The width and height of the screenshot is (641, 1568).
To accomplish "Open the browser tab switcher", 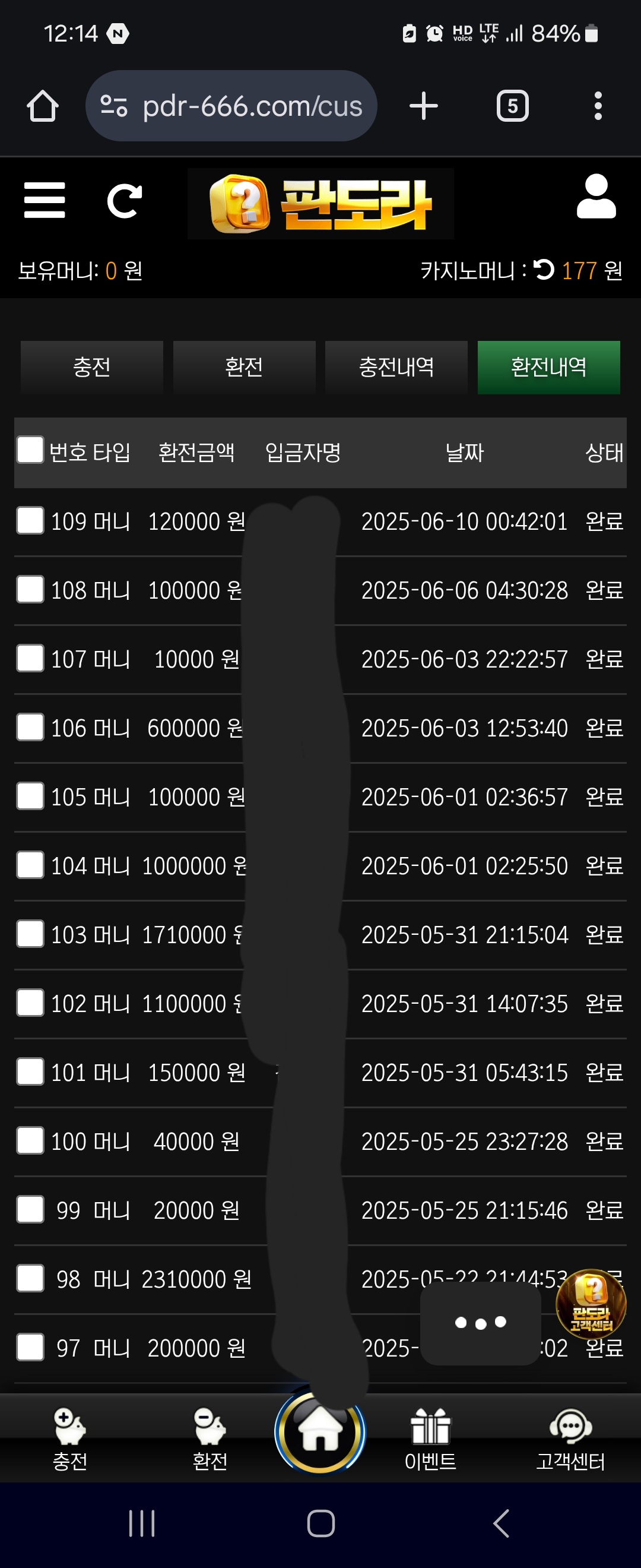I will [x=512, y=106].
